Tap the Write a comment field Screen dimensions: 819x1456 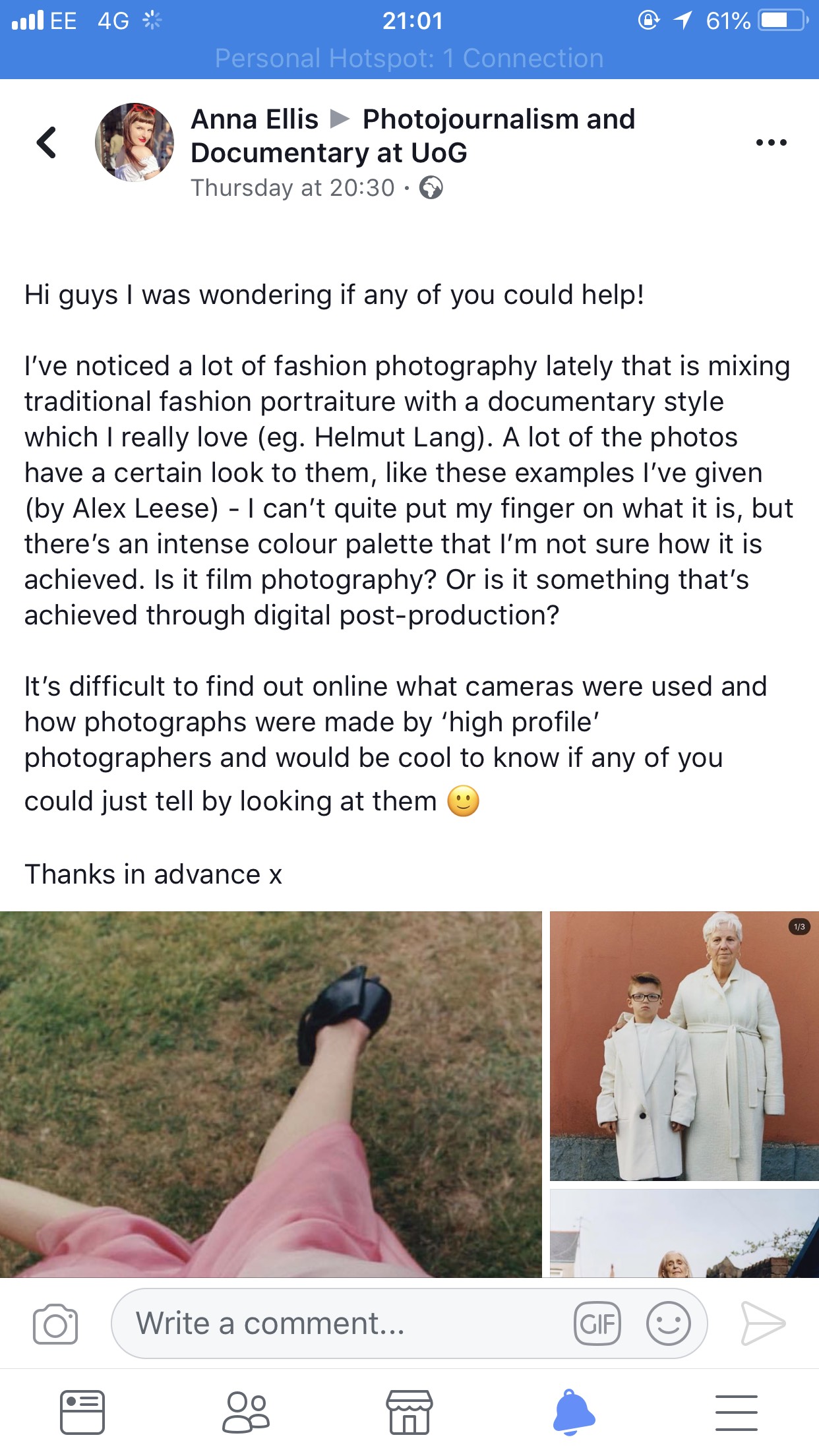pos(343,1323)
